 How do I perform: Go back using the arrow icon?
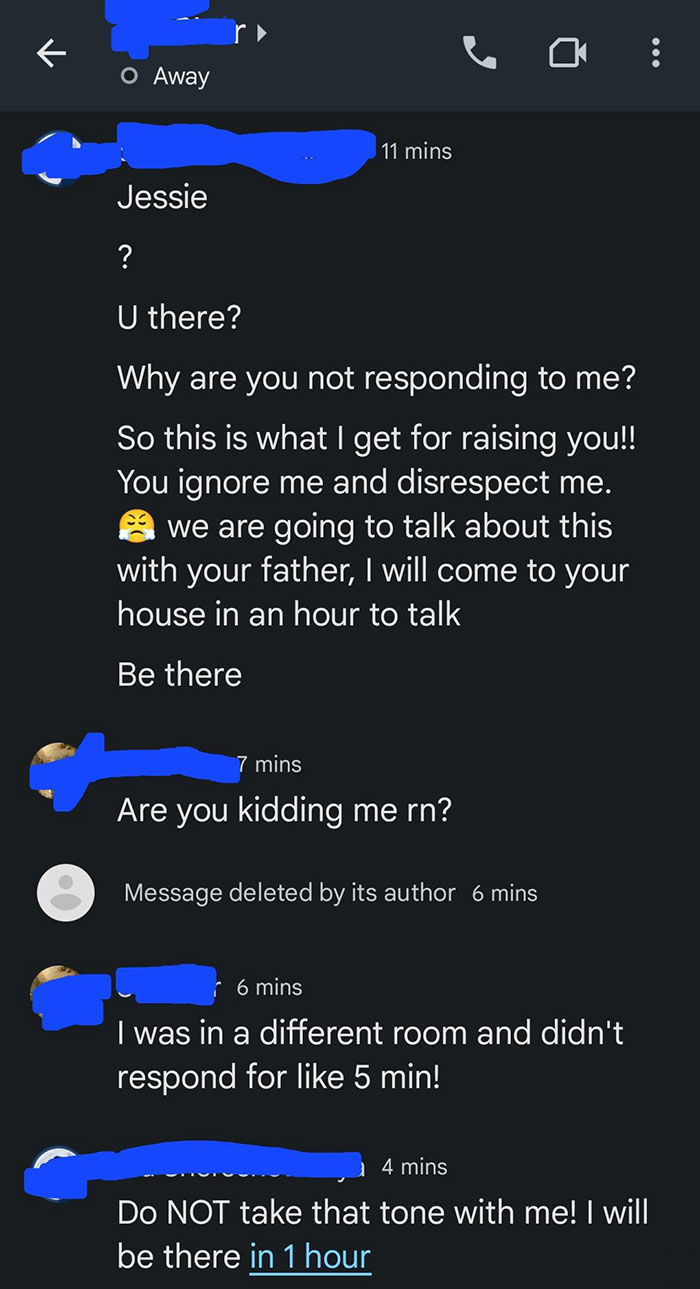[53, 54]
